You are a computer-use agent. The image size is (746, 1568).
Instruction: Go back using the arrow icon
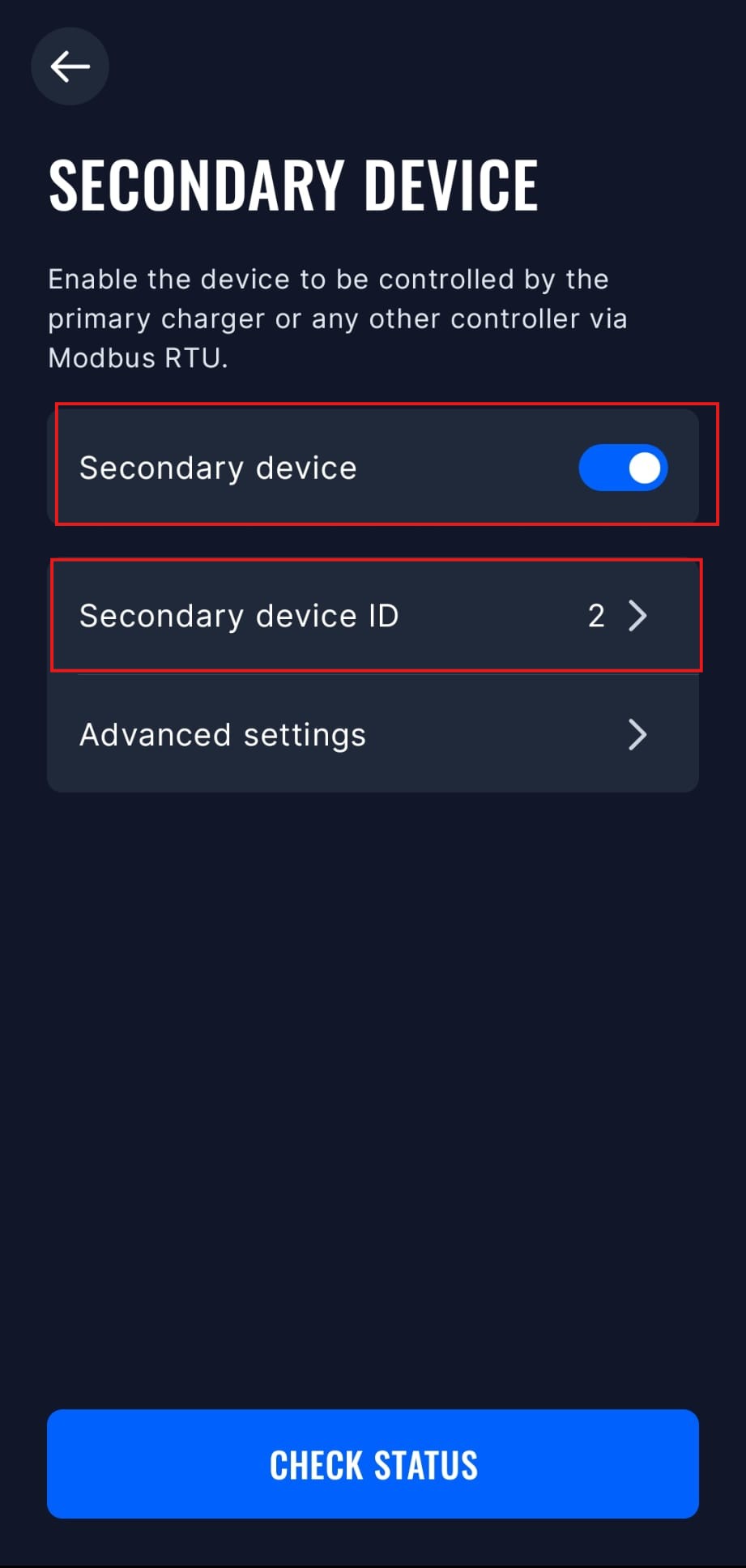[x=70, y=66]
